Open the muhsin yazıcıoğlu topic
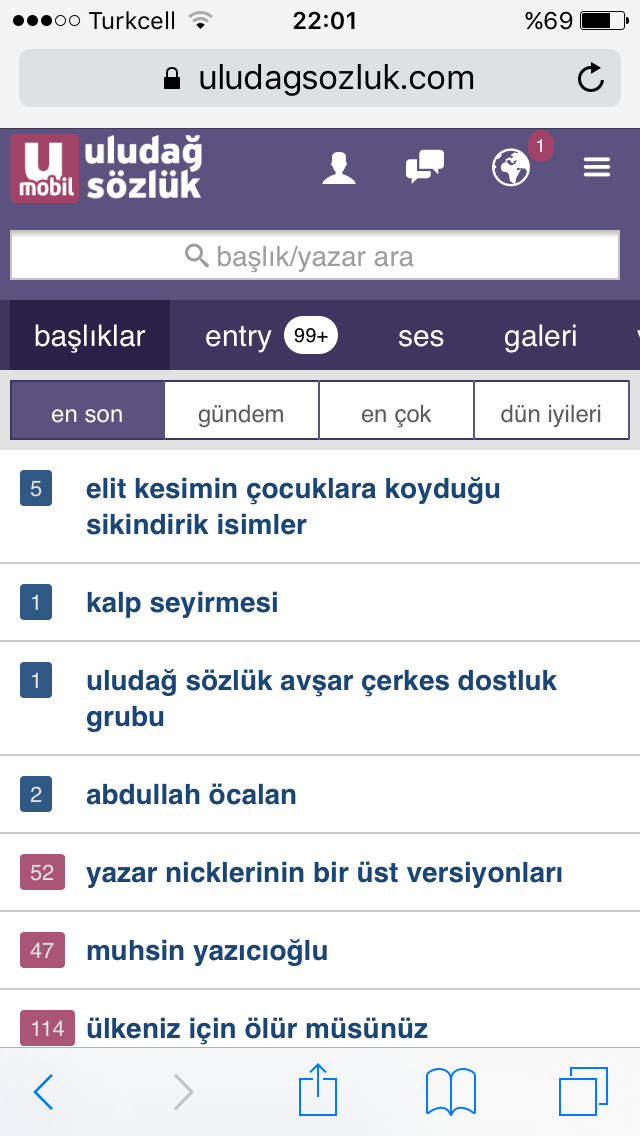 (207, 950)
